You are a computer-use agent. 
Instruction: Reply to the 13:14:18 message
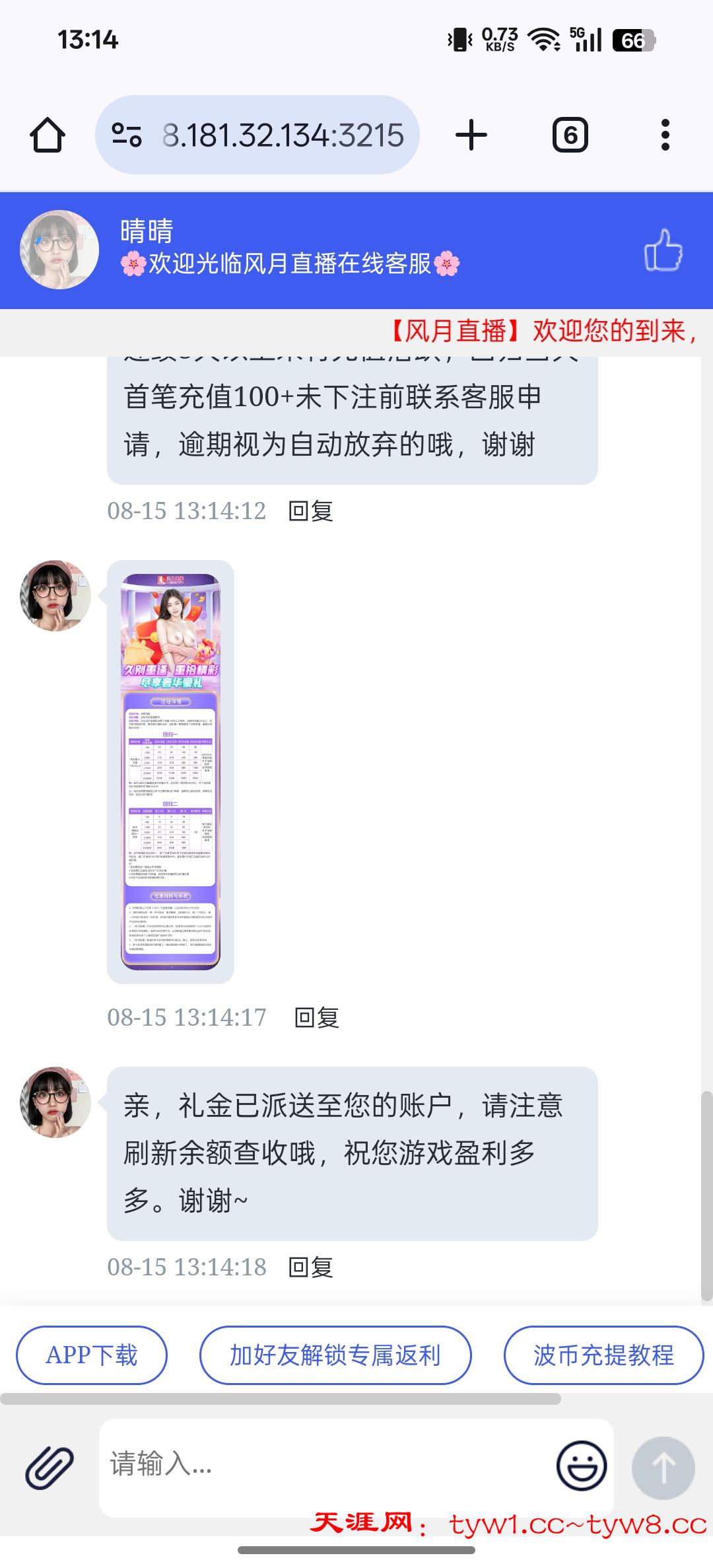tap(310, 1267)
